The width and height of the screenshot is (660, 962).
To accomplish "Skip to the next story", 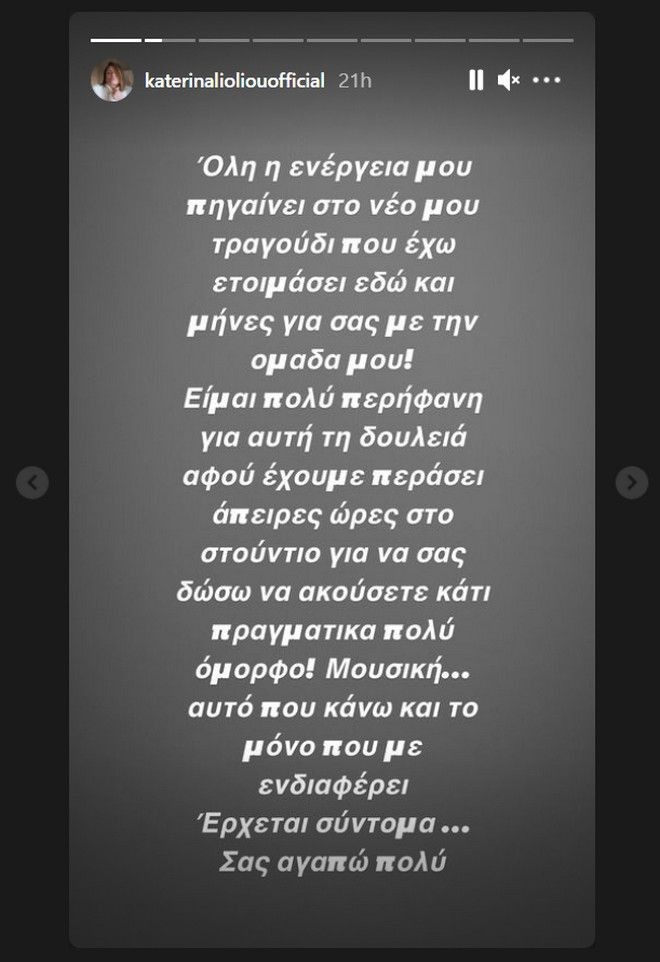I will [x=631, y=483].
